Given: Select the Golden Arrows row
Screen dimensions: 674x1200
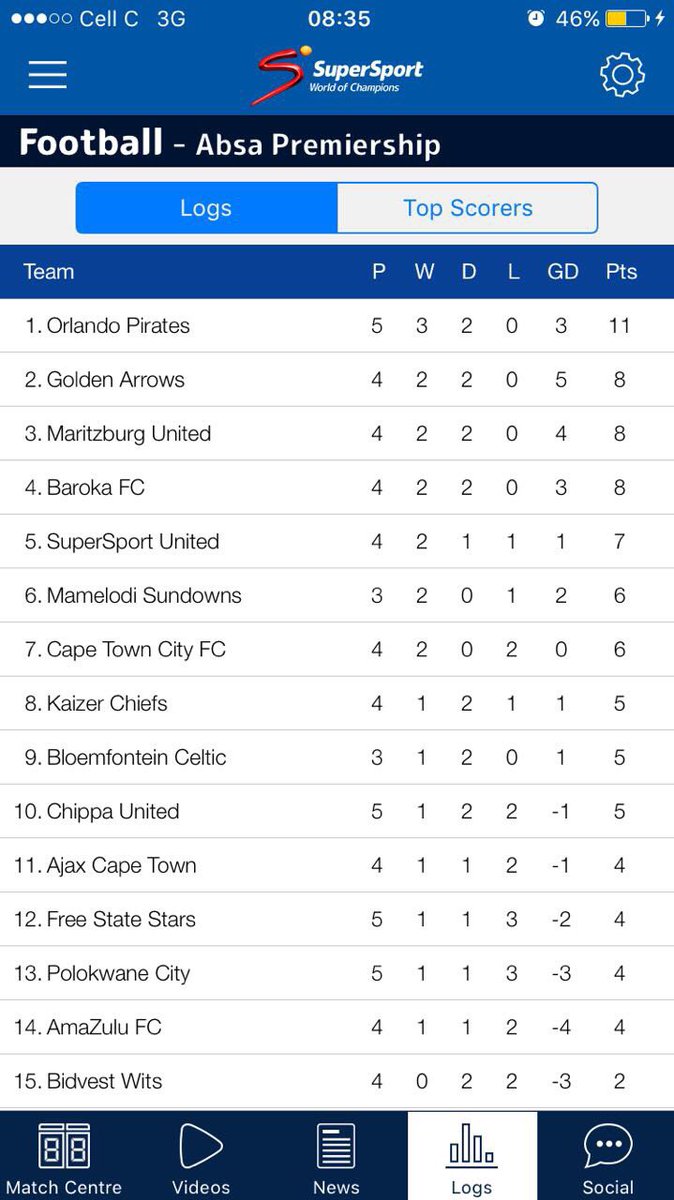Looking at the screenshot, I should [337, 380].
